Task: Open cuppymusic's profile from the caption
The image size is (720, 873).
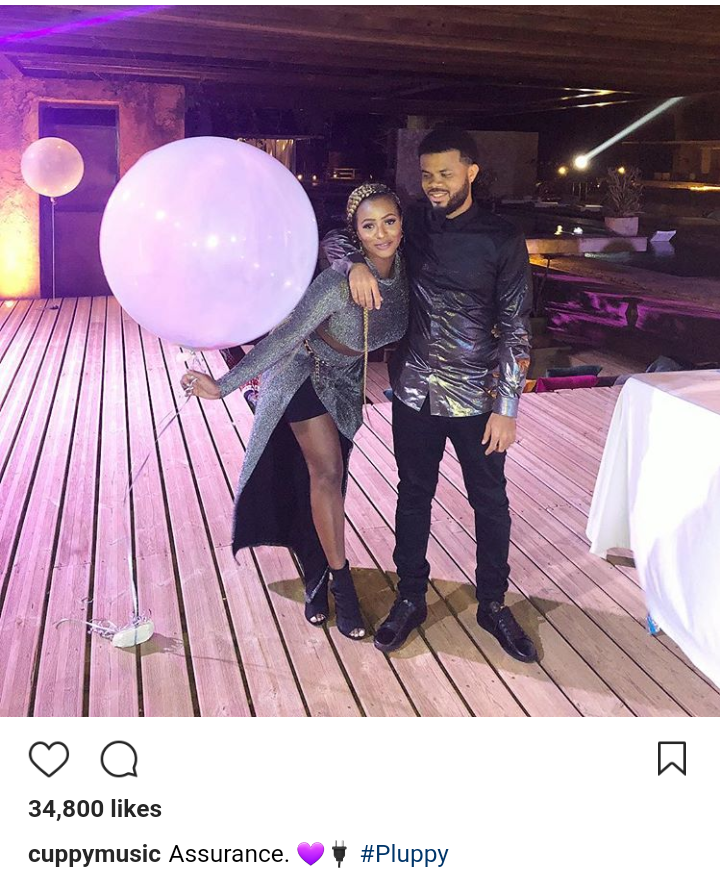Action: point(94,854)
